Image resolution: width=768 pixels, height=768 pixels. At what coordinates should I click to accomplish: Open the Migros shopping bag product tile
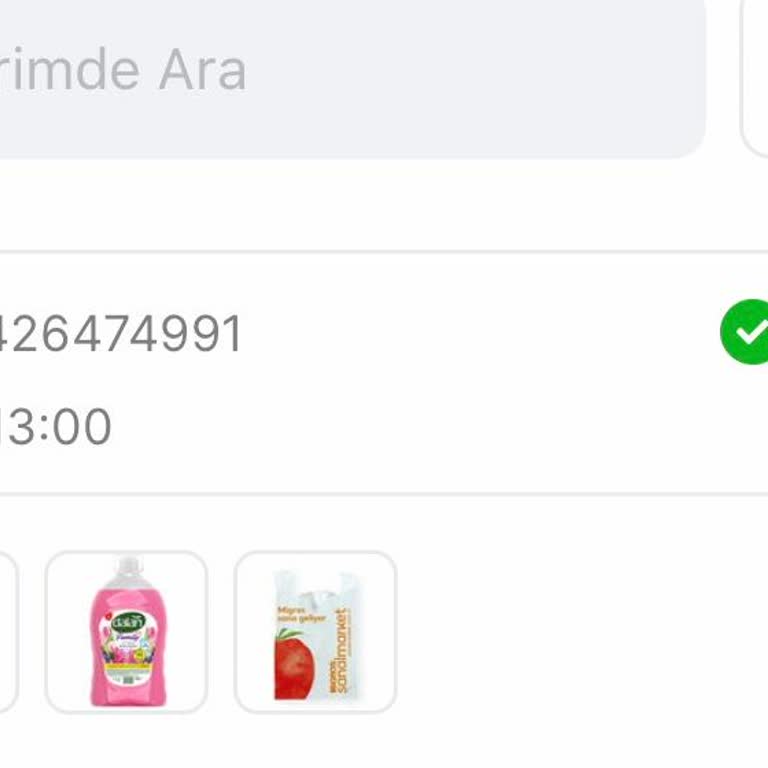315,632
